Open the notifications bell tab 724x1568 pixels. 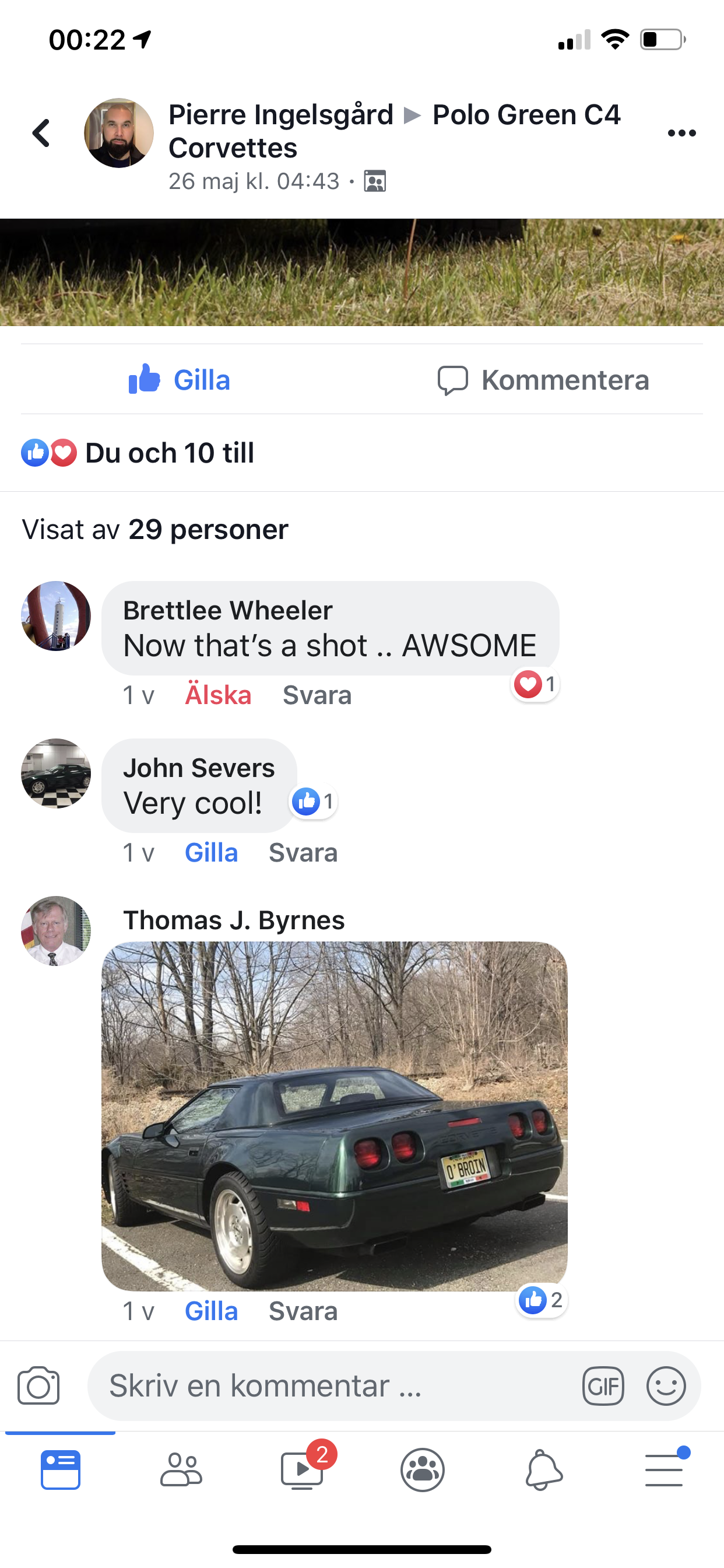[x=543, y=1470]
